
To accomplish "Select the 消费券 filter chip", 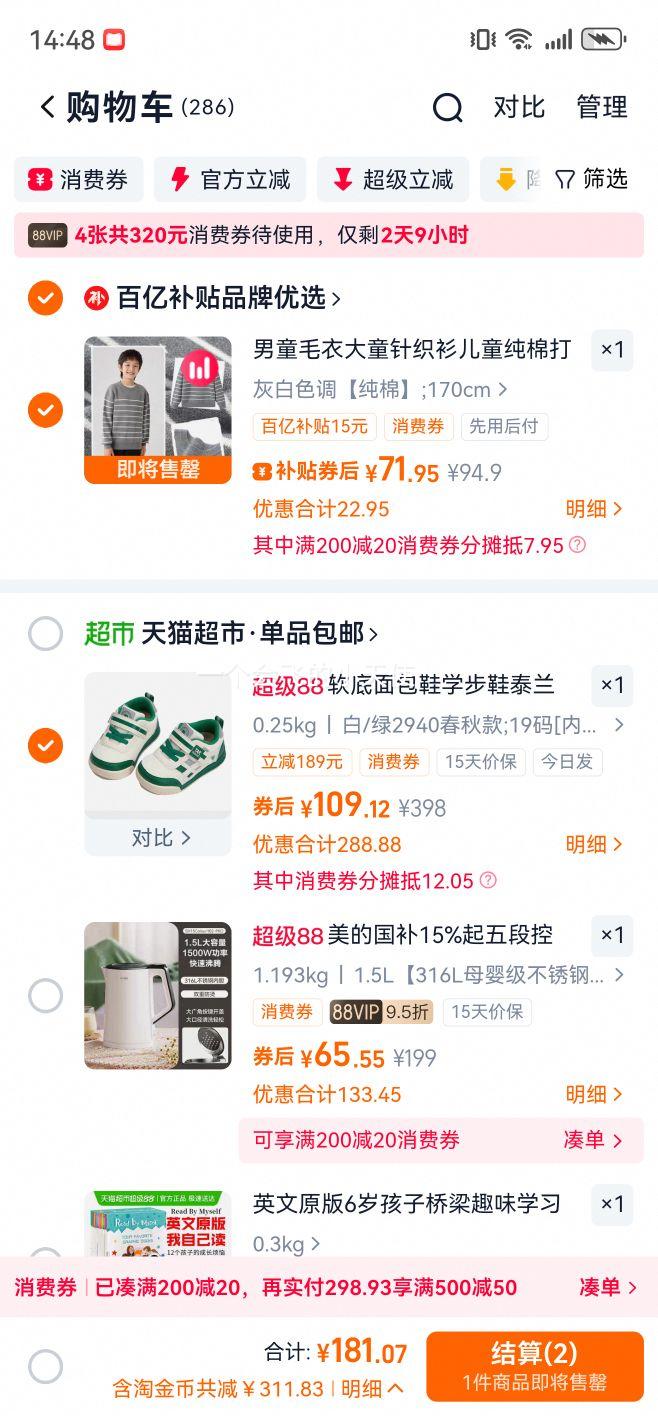I will [79, 180].
